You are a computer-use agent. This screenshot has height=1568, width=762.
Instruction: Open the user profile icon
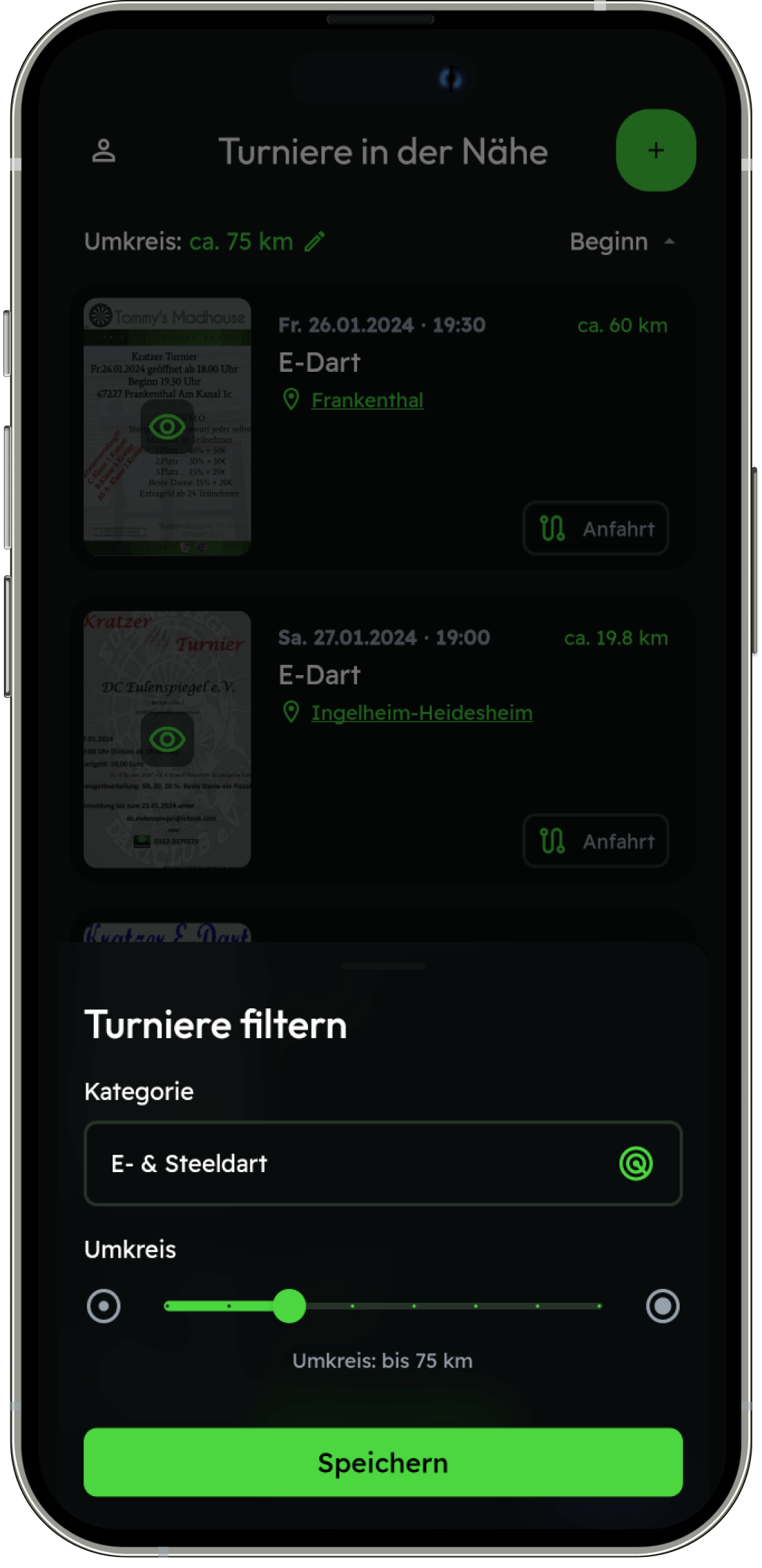click(104, 151)
